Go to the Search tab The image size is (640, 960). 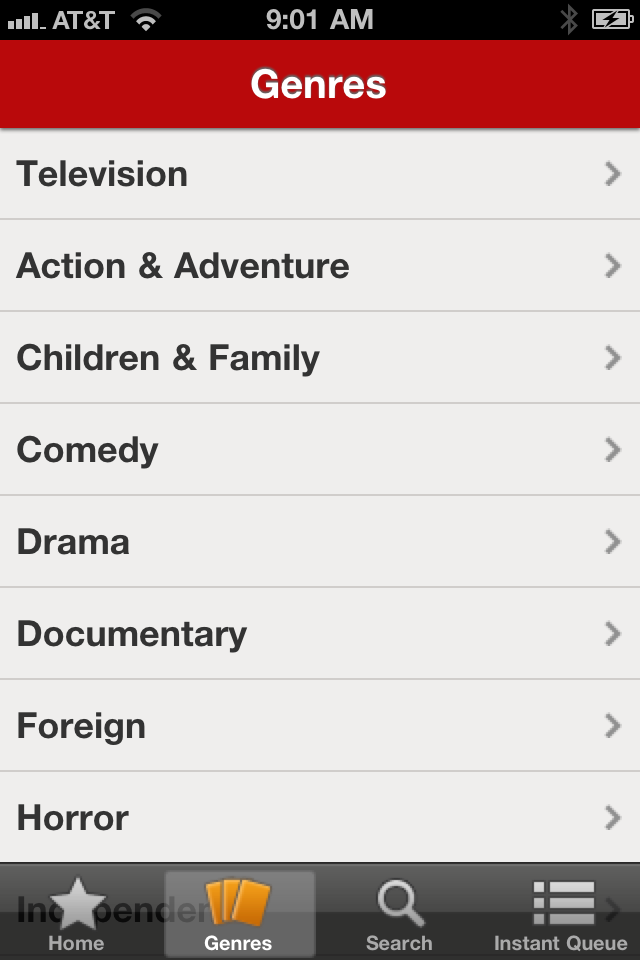pyautogui.click(x=399, y=914)
